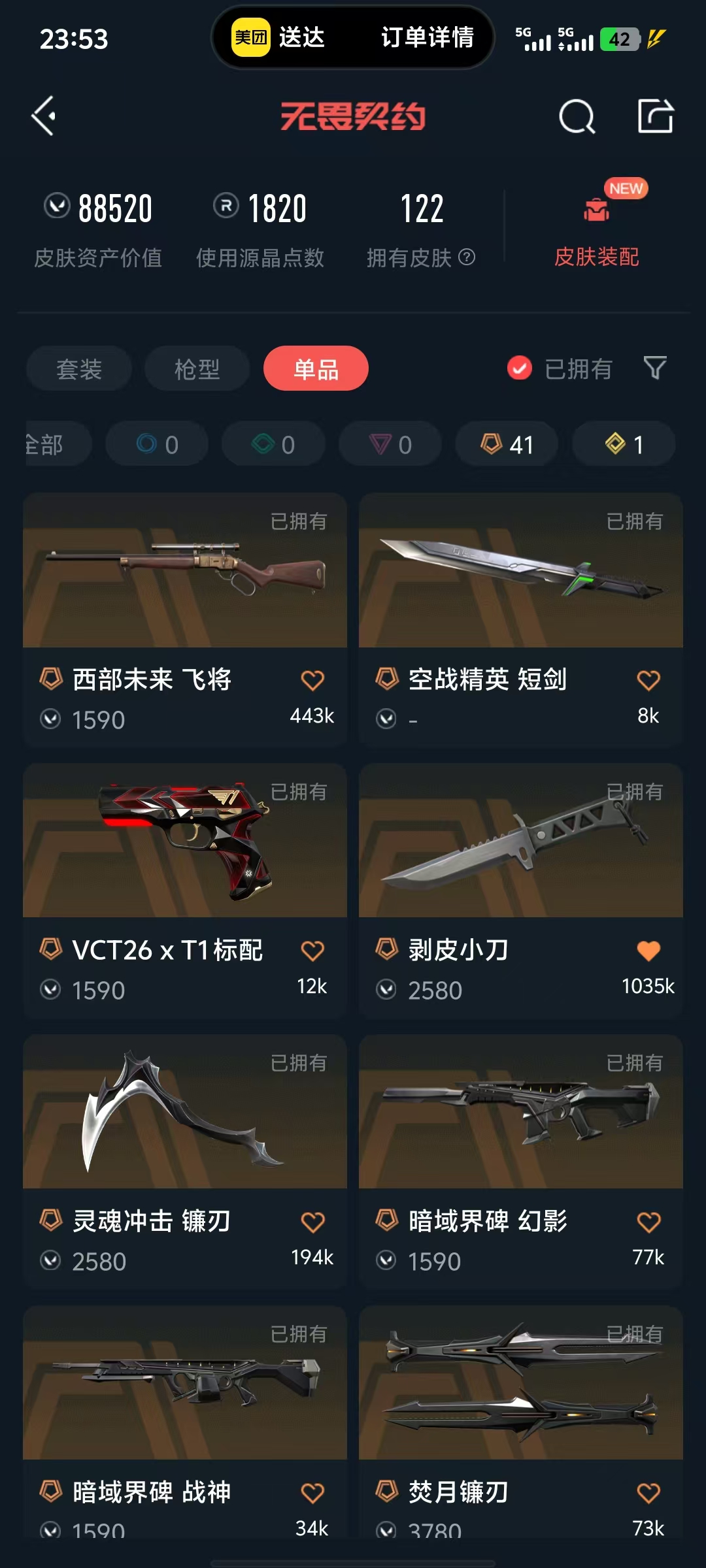Filter by the tier chip showing 41

point(507,444)
